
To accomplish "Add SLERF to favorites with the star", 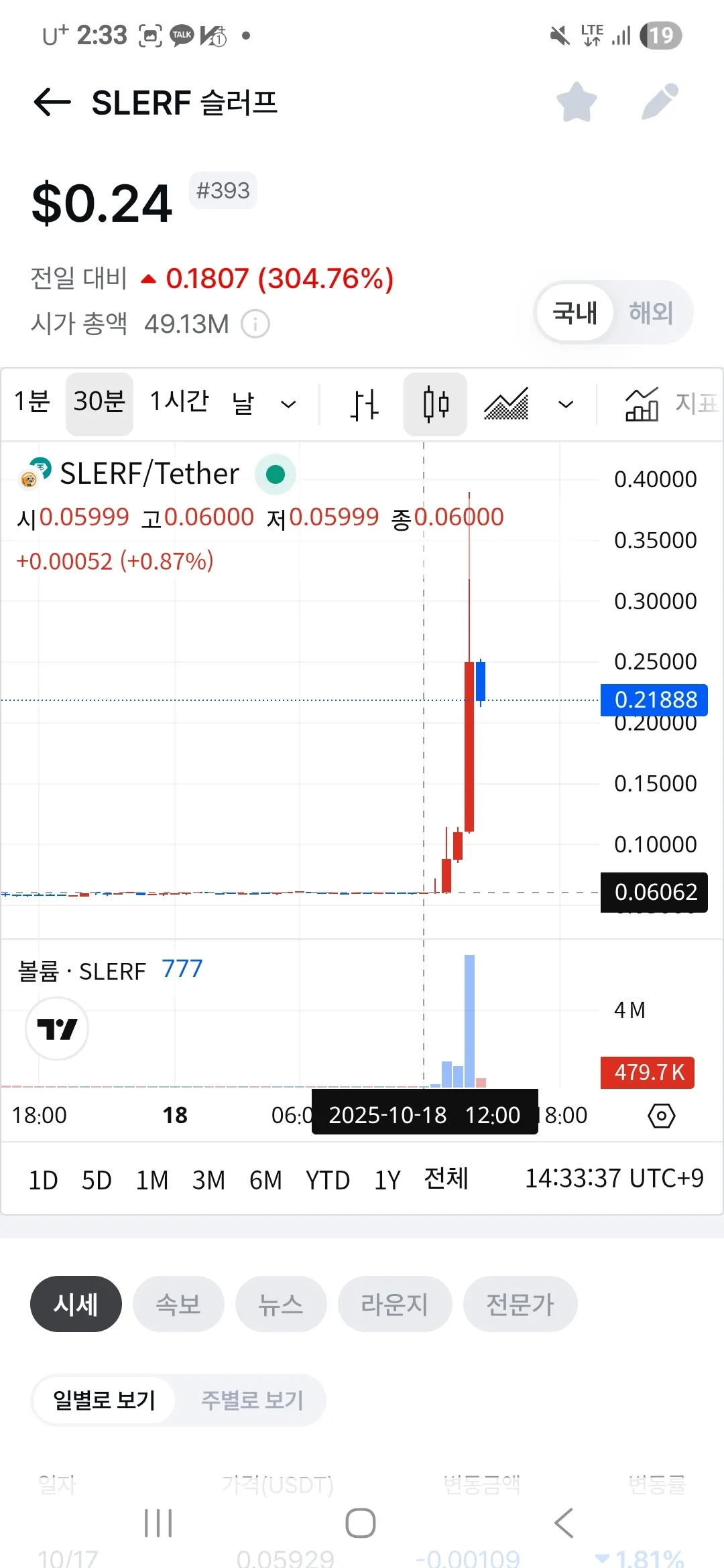I will click(577, 103).
